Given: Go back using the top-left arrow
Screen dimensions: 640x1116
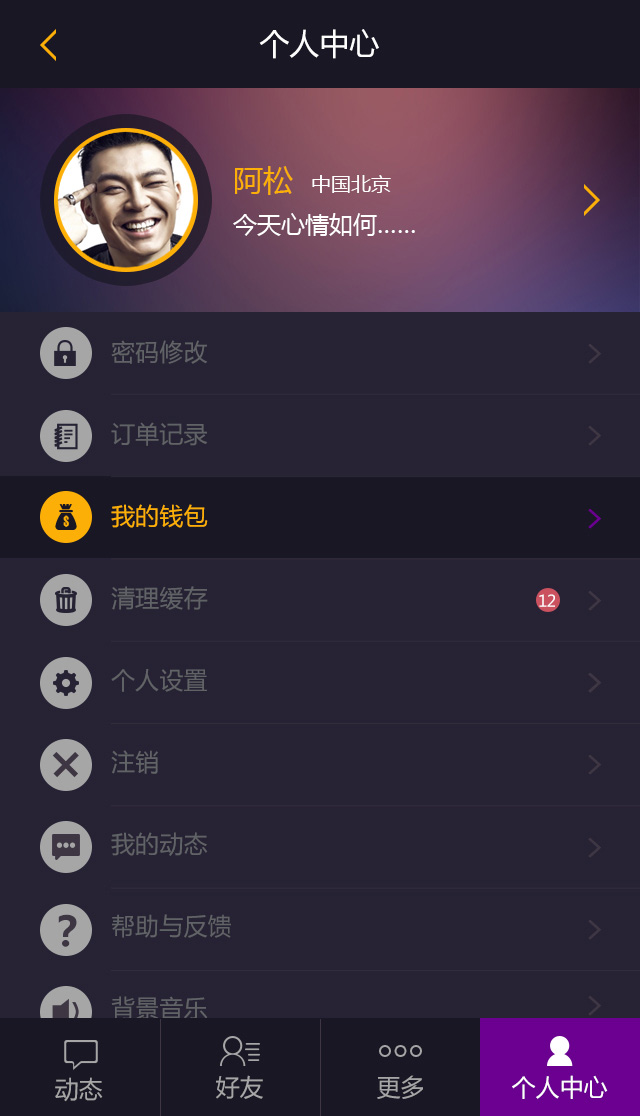Looking at the screenshot, I should click(48, 45).
